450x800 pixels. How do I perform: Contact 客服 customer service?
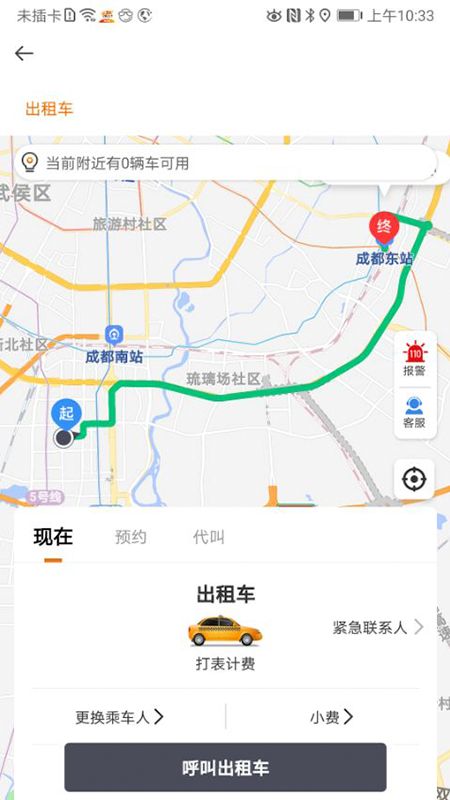point(415,412)
